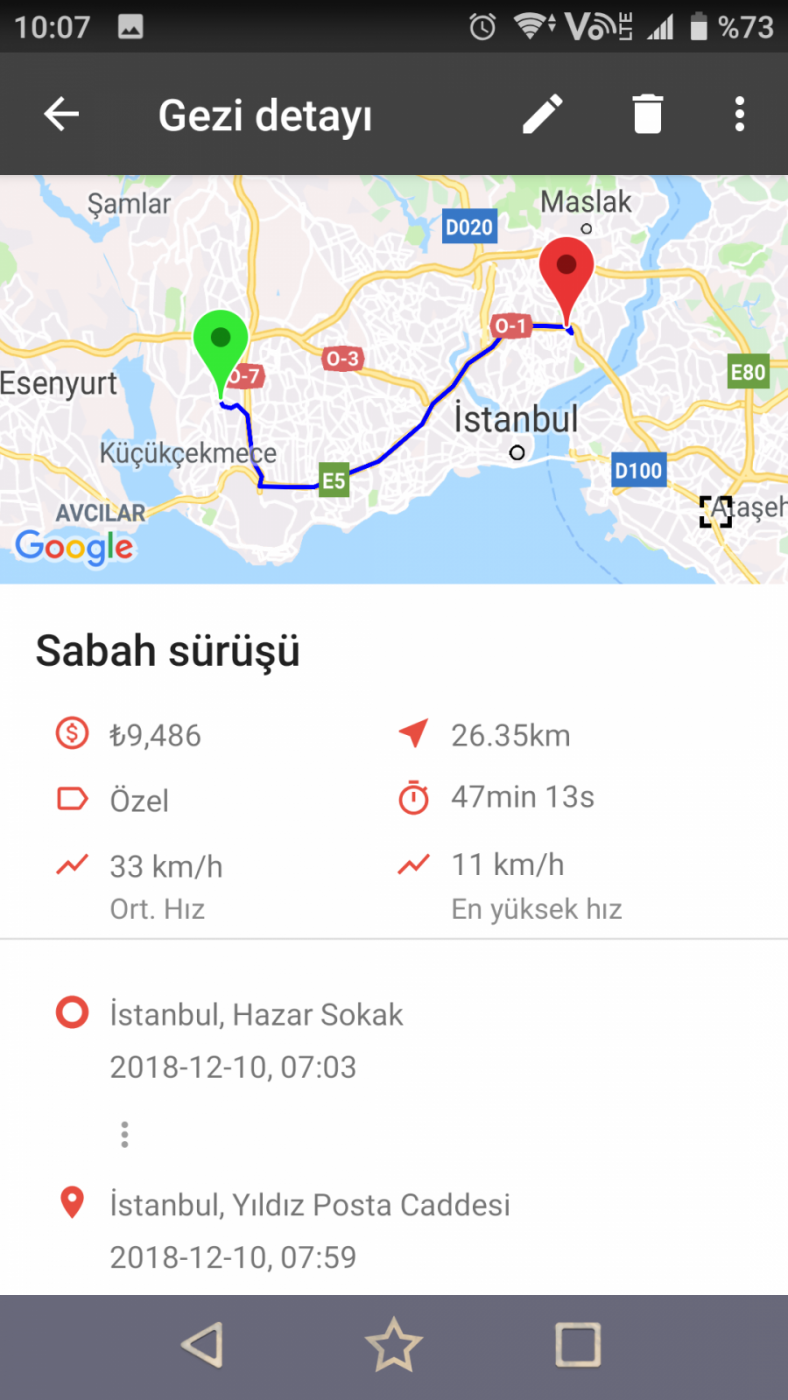Open the overflow menu
788x1400 pixels.
point(739,115)
